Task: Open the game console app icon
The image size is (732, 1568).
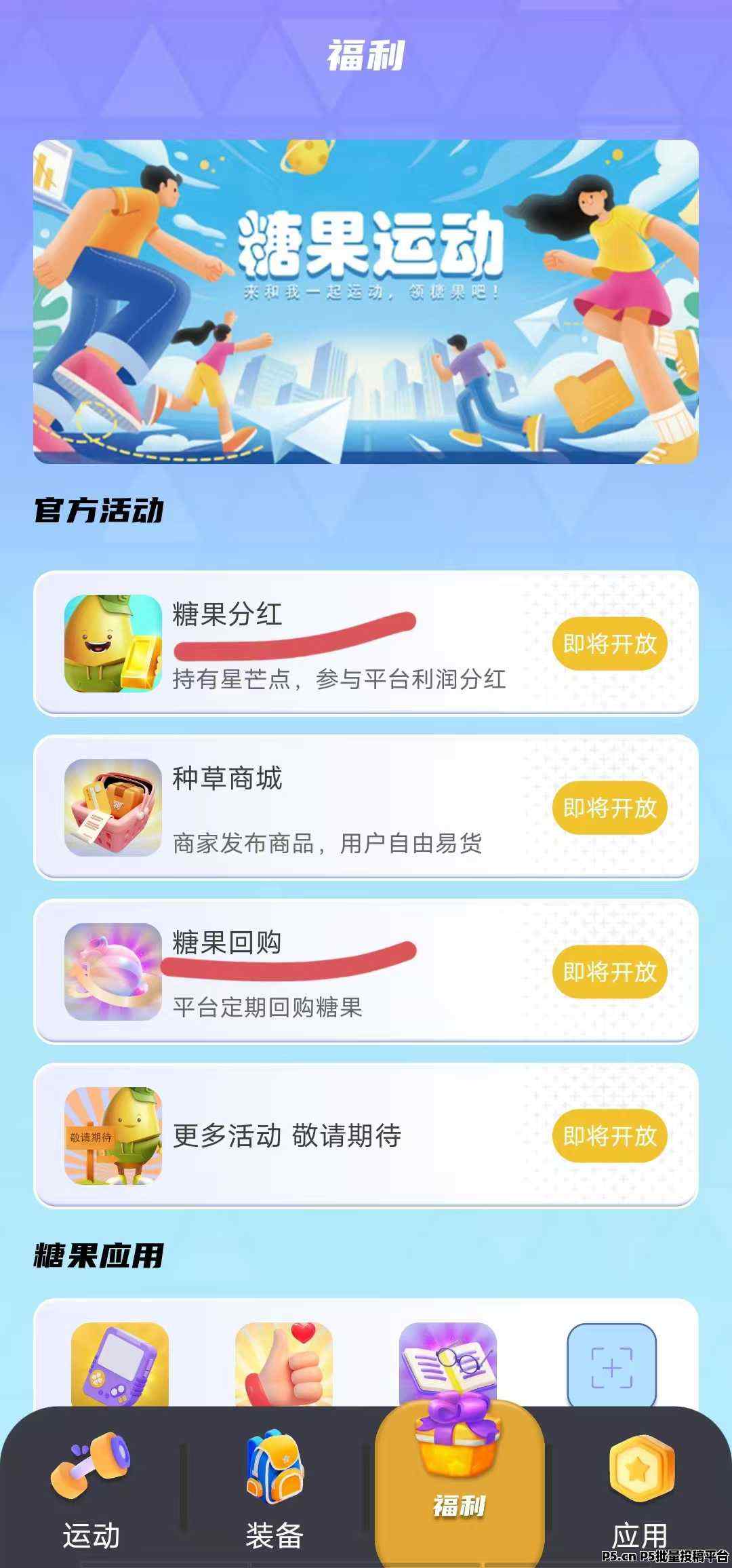Action: tap(120, 1365)
